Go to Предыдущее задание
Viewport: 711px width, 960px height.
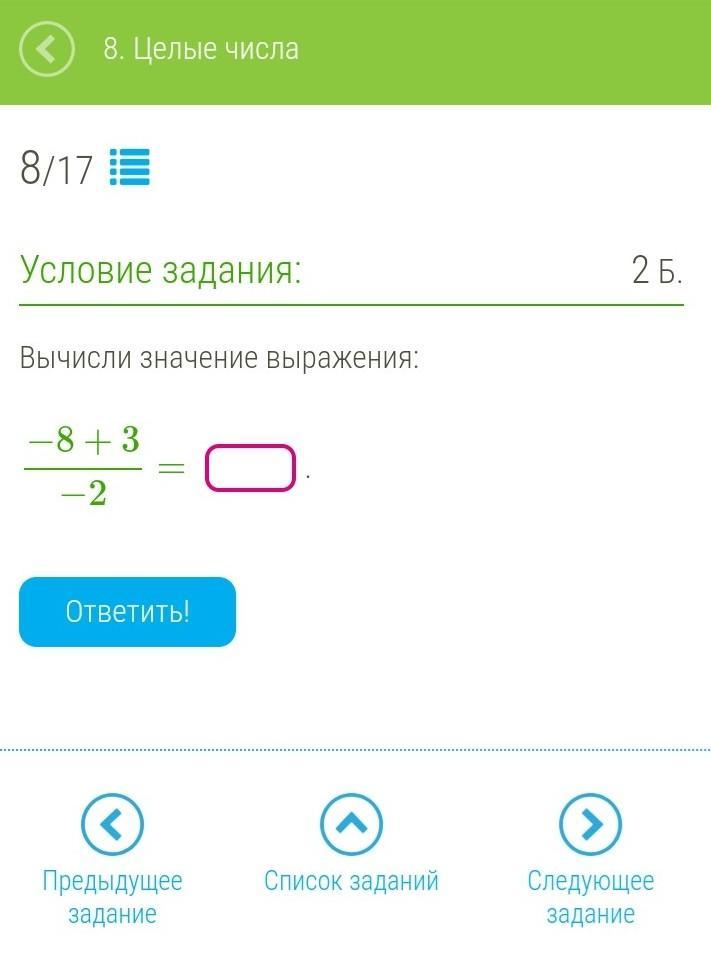pyautogui.click(x=112, y=825)
